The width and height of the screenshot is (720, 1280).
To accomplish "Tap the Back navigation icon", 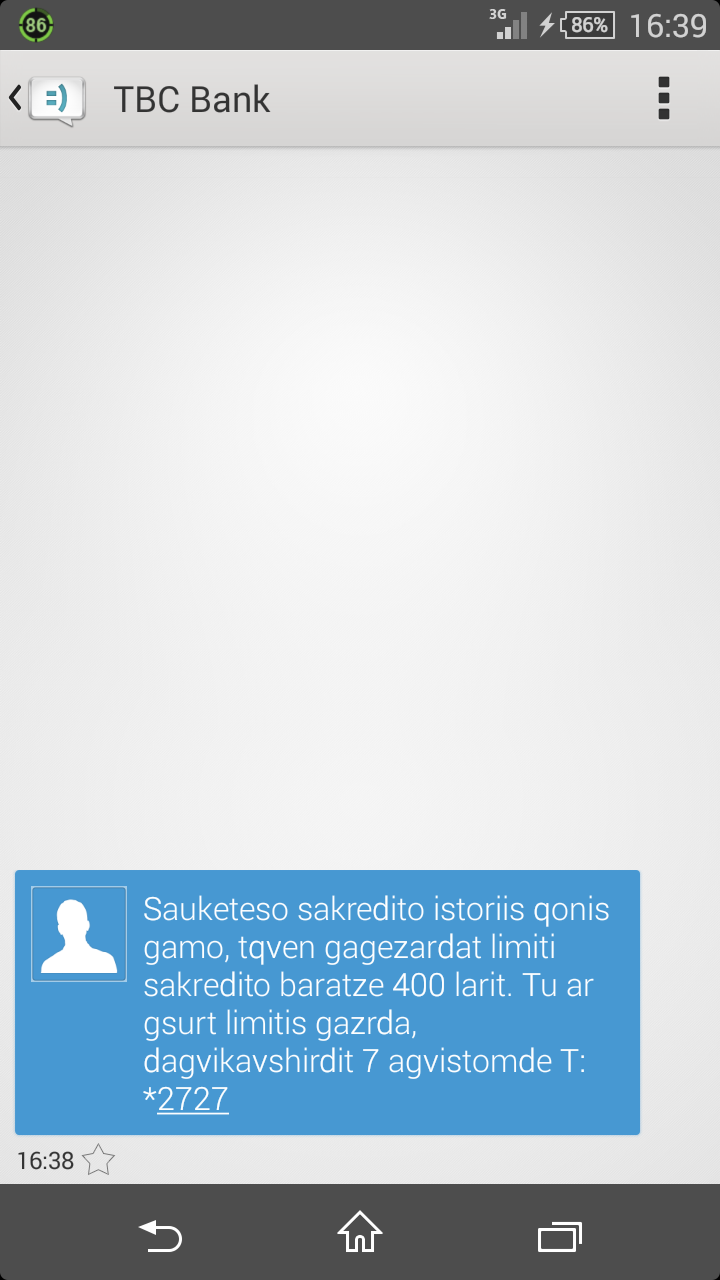I will pyautogui.click(x=160, y=1236).
